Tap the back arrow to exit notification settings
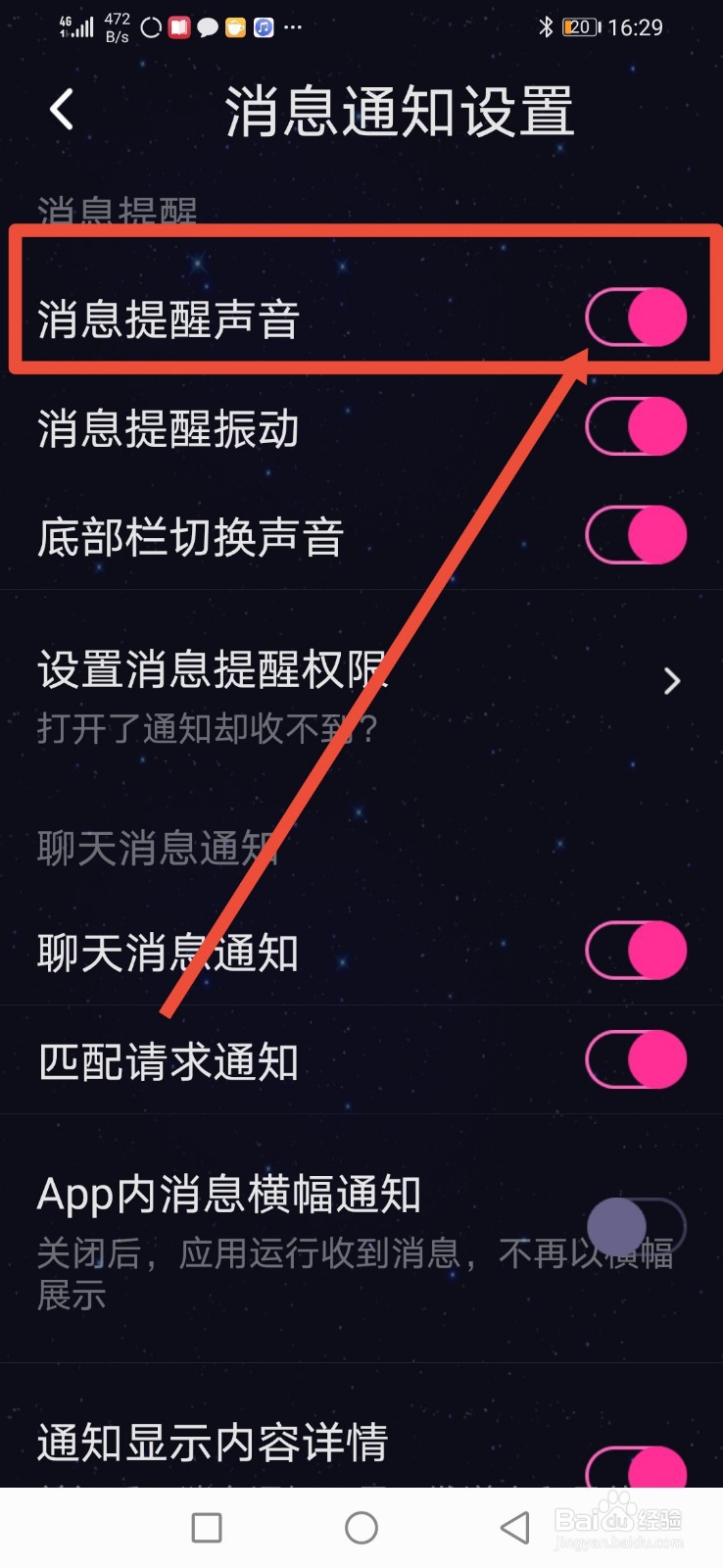The width and height of the screenshot is (723, 1568). pos(61,110)
